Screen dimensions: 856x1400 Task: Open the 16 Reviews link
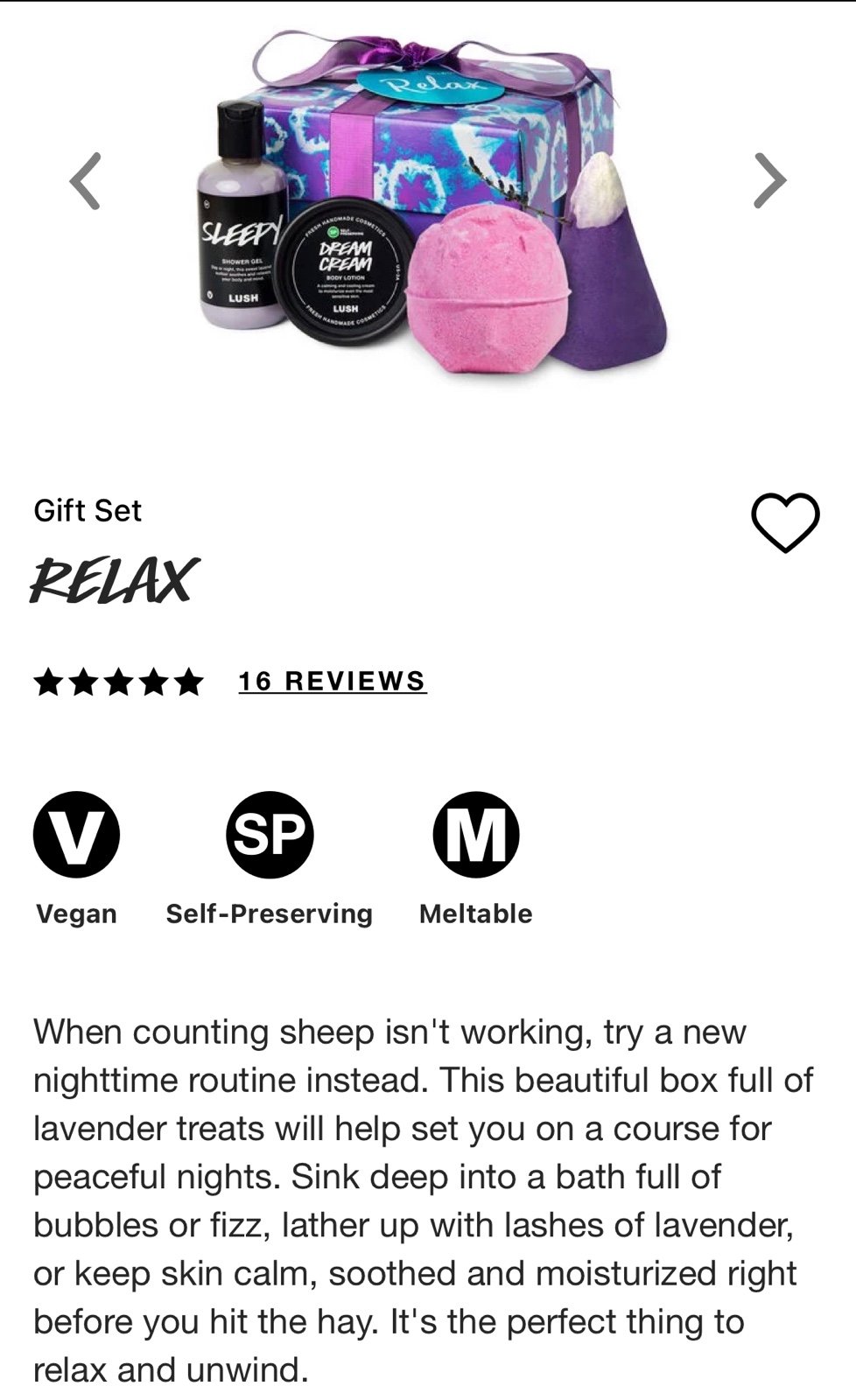(x=332, y=681)
